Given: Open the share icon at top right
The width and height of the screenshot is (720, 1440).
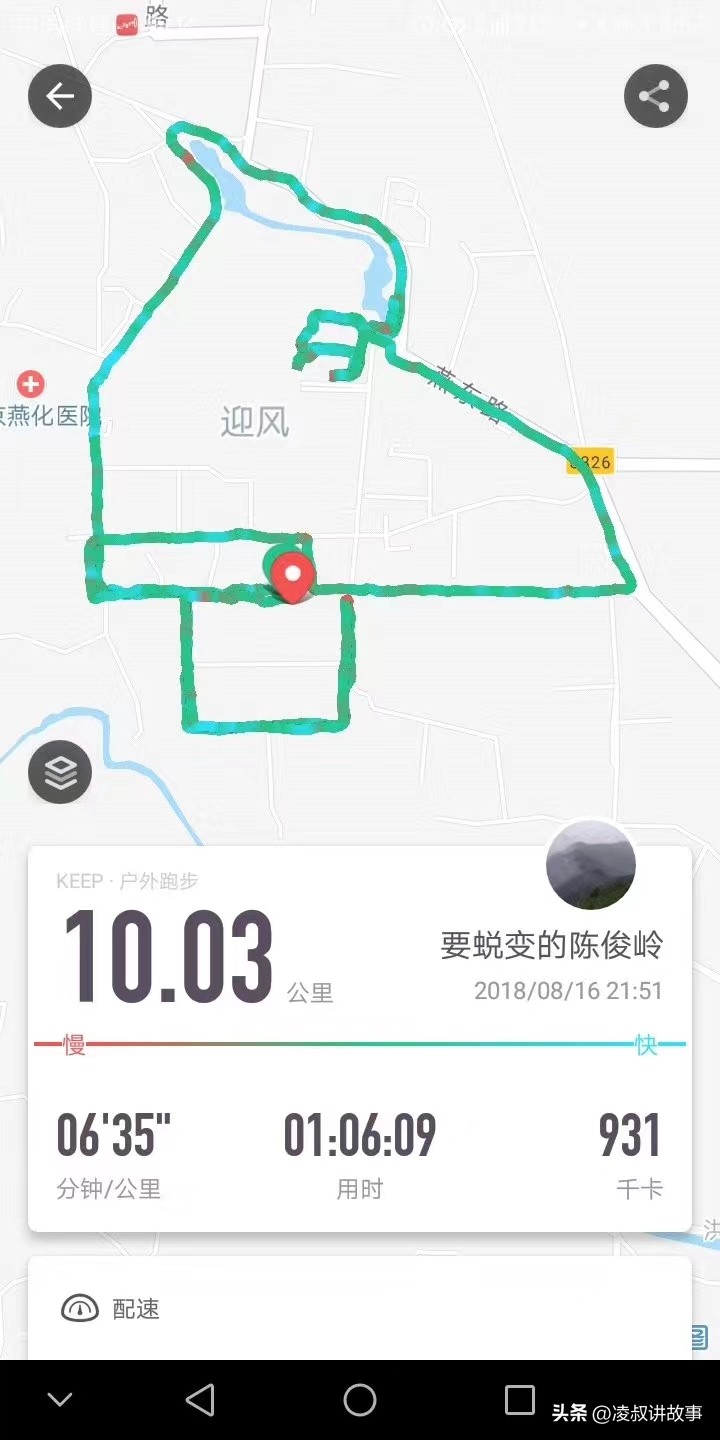Looking at the screenshot, I should tap(655, 96).
